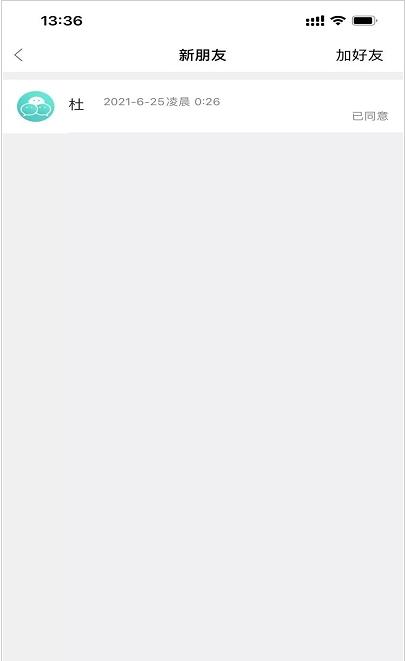Viewport: 405px width, 661px height.
Task: Open the friend request from 杜
Action: [x=202, y=106]
